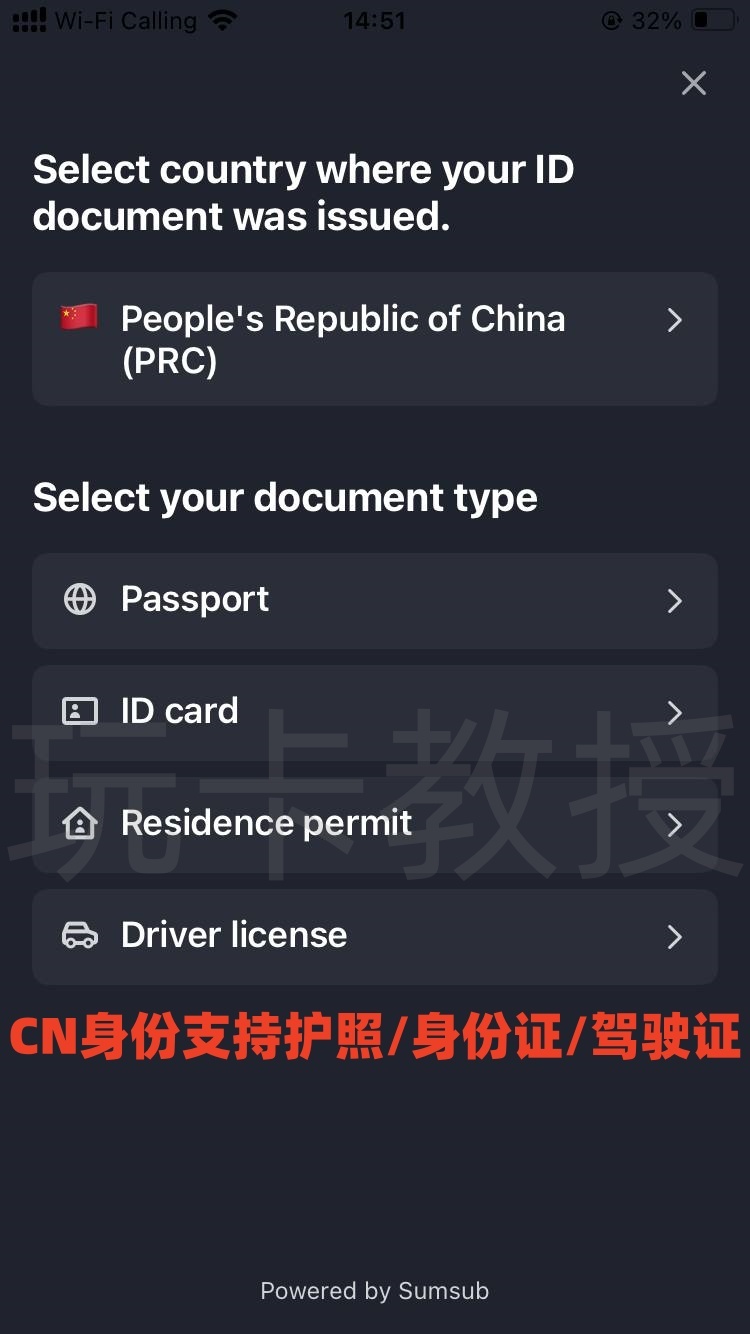The height and width of the screenshot is (1334, 750).
Task: Choose Driver license document type
Action: (375, 937)
